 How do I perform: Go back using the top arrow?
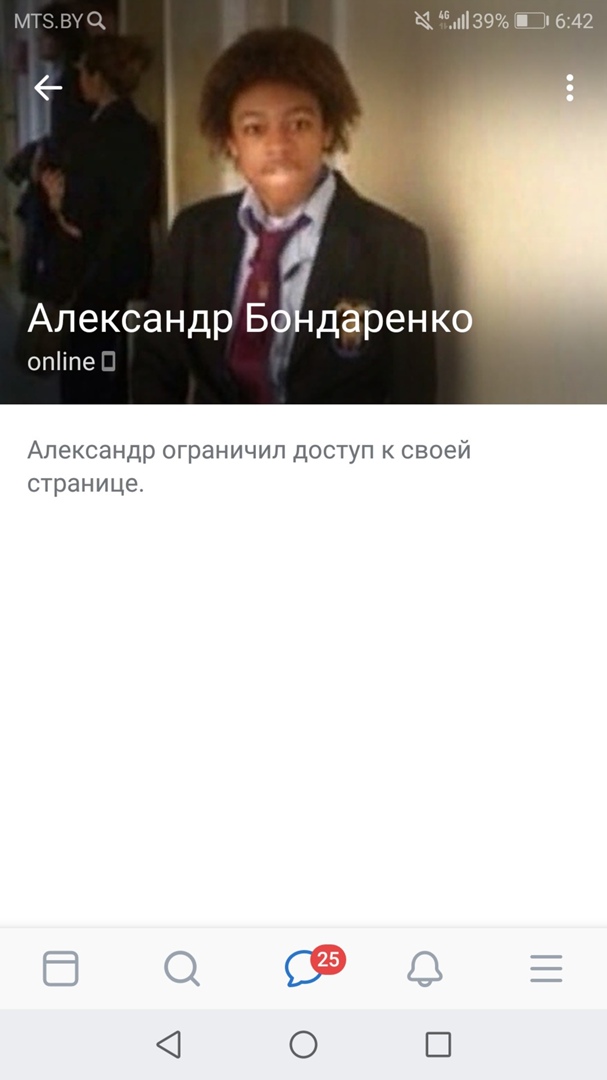coord(48,88)
